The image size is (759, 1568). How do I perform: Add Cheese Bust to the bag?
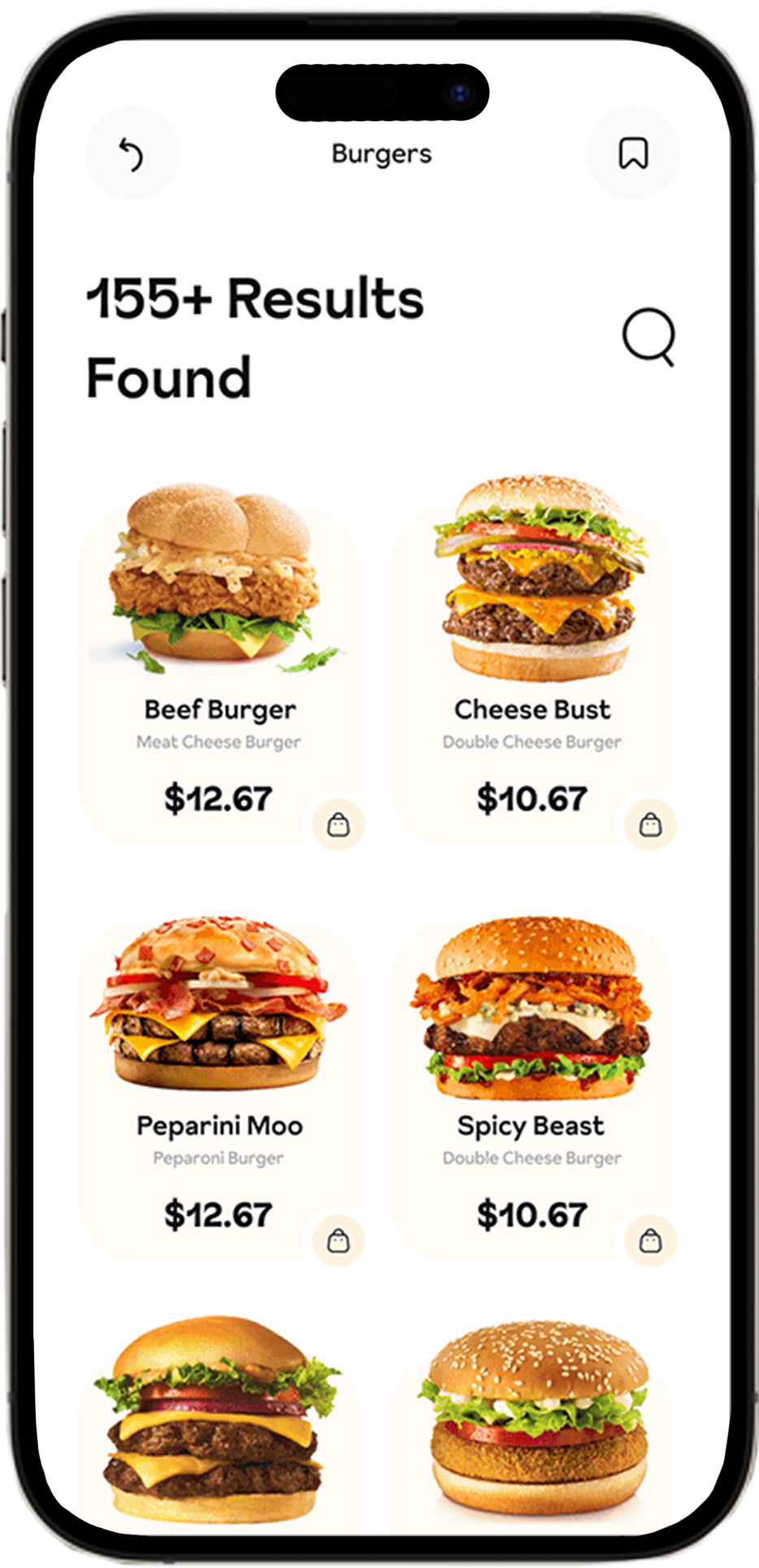(650, 825)
